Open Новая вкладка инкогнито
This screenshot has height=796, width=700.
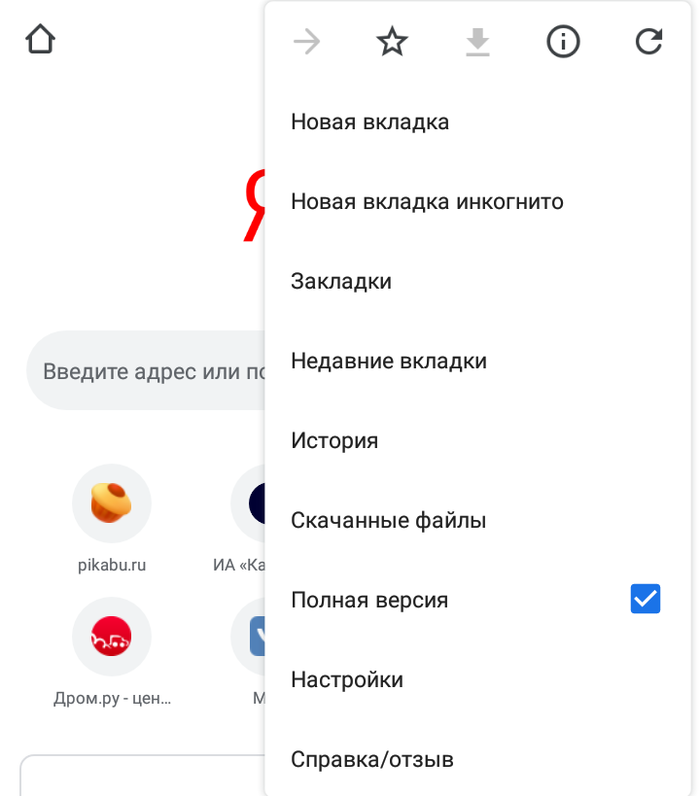[427, 202]
